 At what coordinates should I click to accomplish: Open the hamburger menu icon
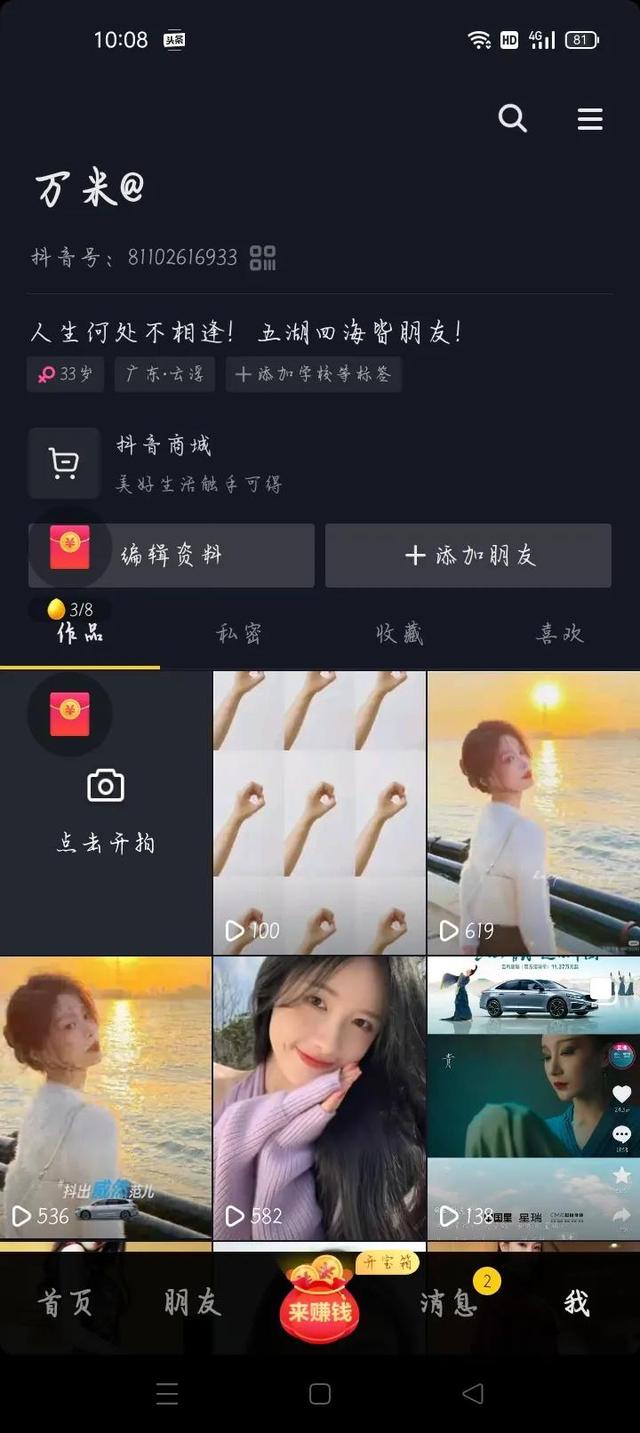pyautogui.click(x=590, y=120)
